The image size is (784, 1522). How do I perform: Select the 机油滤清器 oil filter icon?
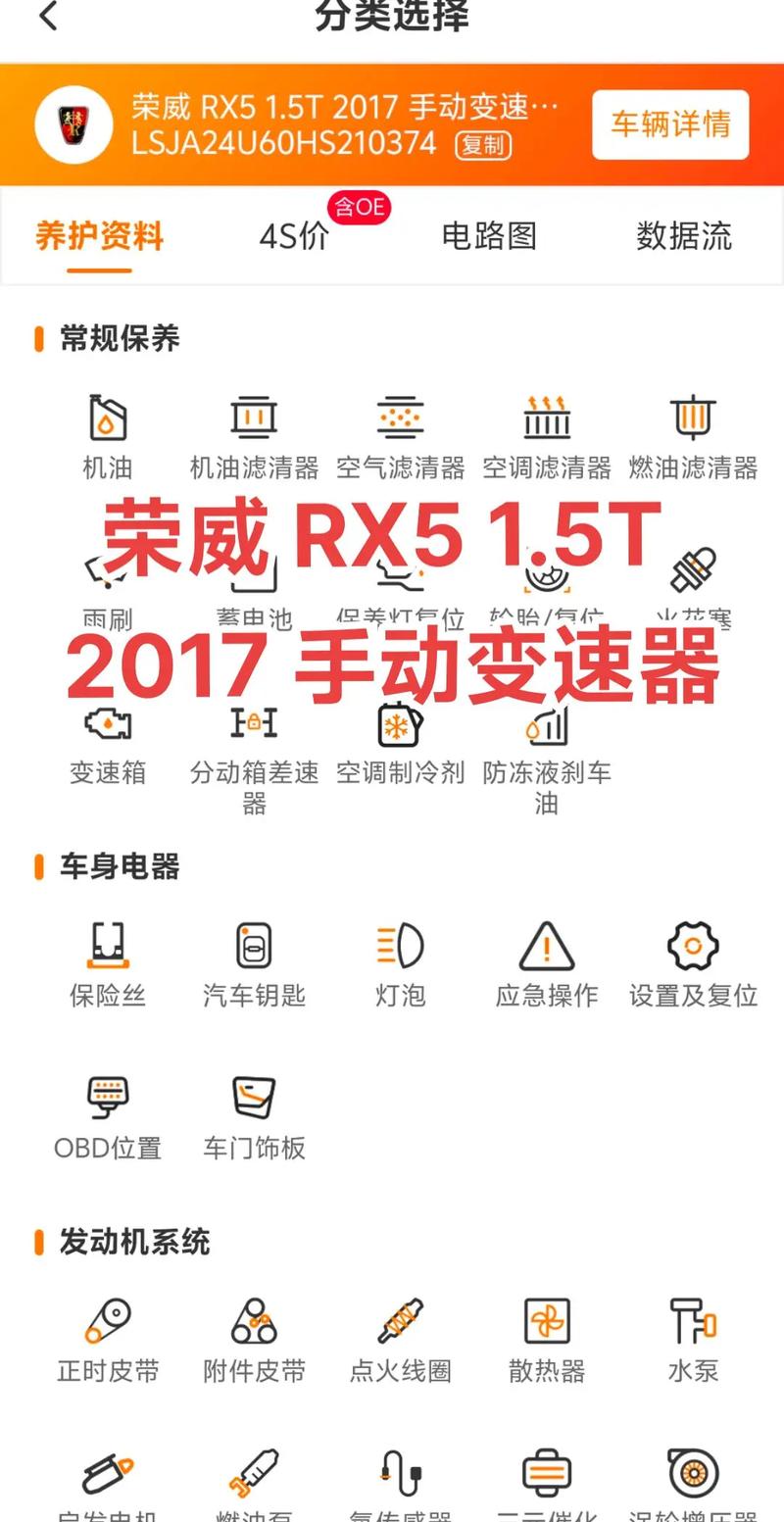pos(253,431)
